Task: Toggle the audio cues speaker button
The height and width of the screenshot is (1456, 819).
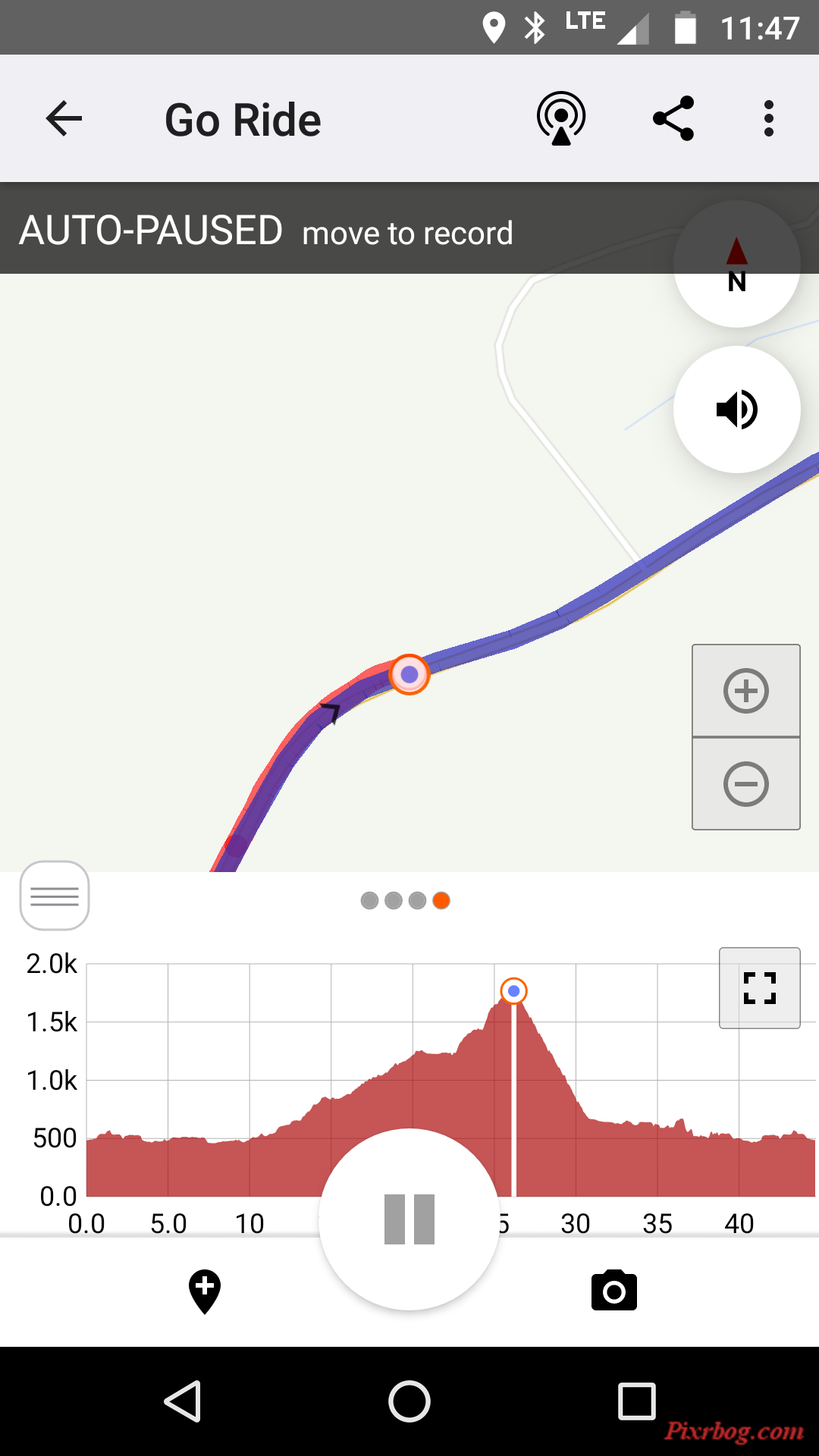Action: tap(737, 409)
